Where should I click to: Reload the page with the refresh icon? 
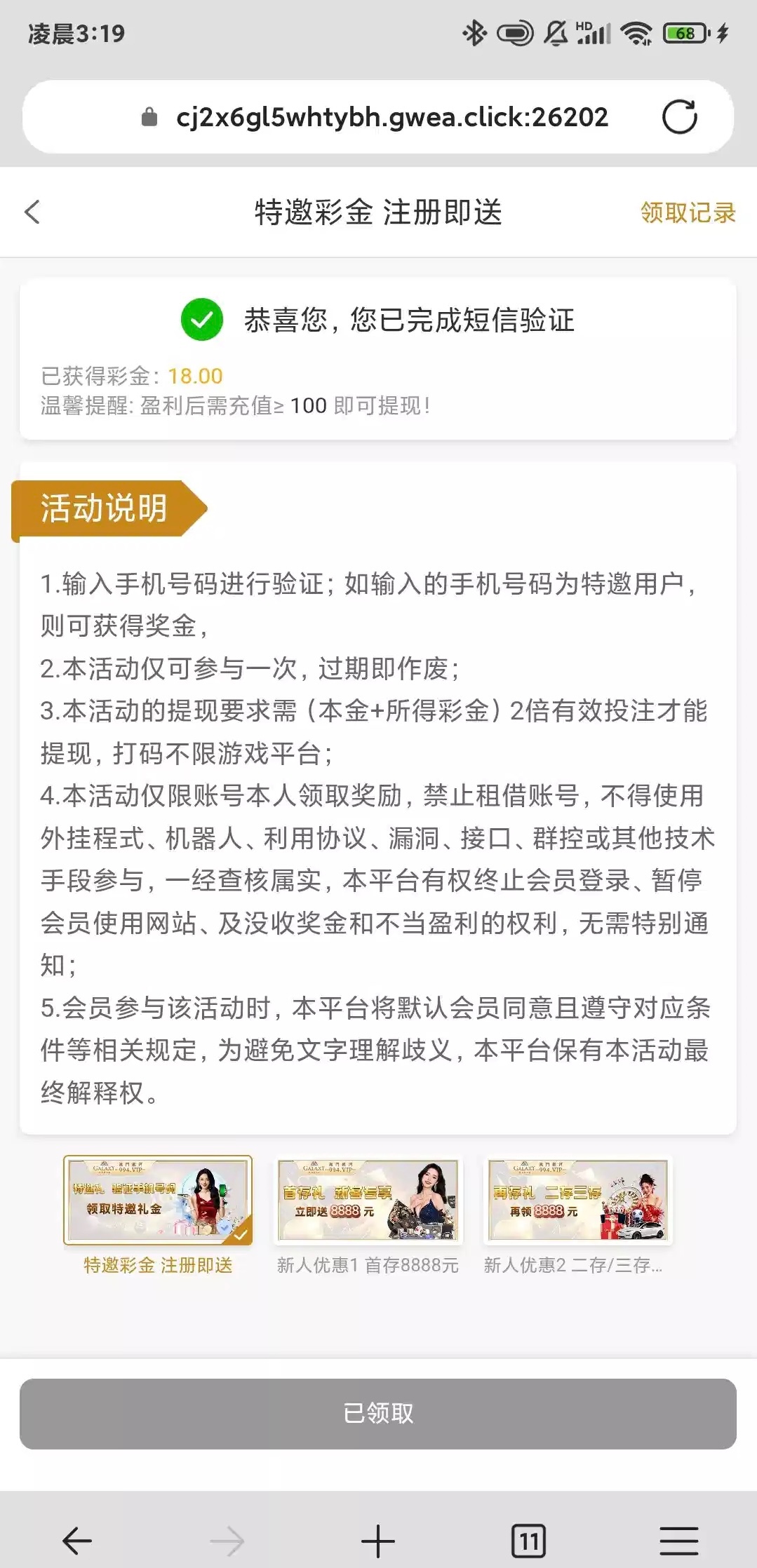click(x=679, y=117)
